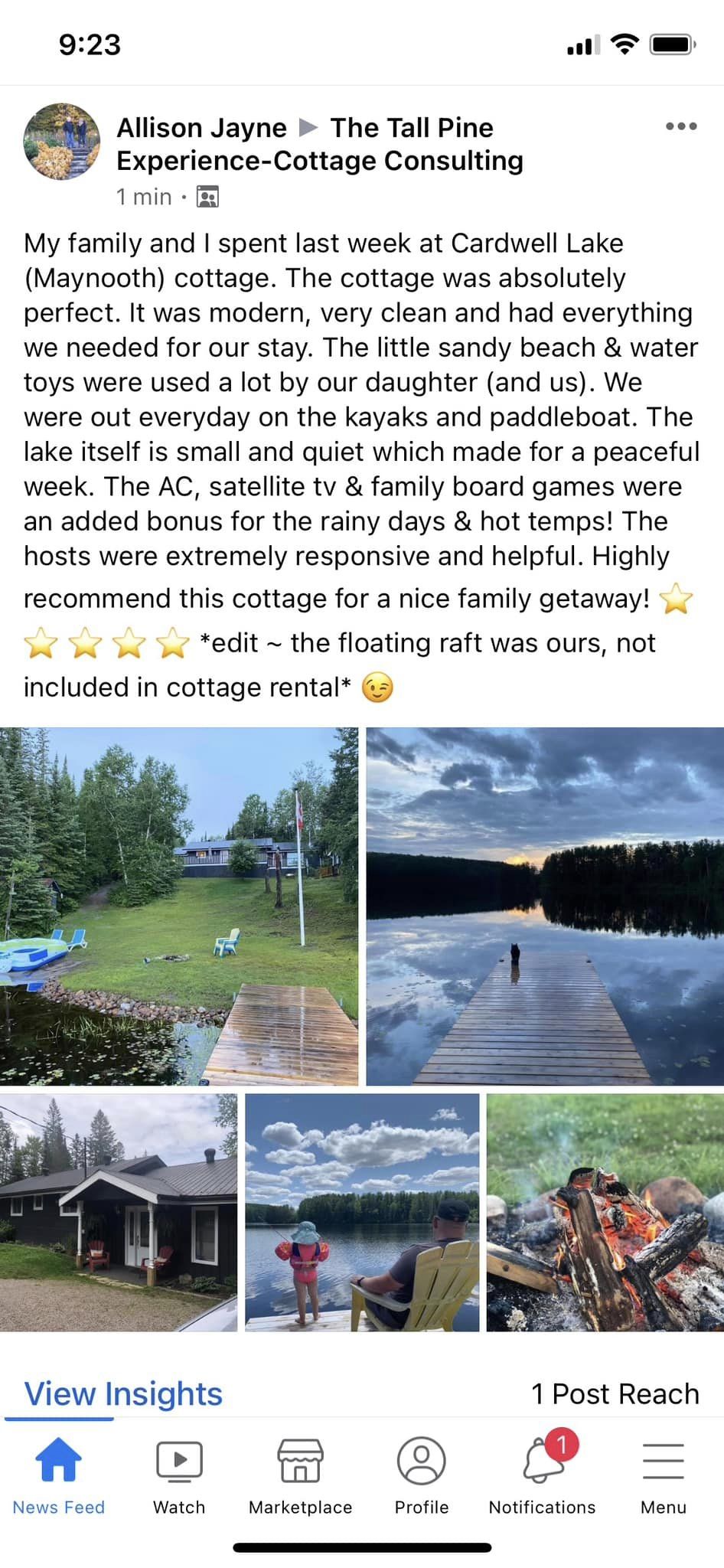Switch to the Watch tab
Image resolution: width=724 pixels, height=1568 pixels.
pos(179,1477)
